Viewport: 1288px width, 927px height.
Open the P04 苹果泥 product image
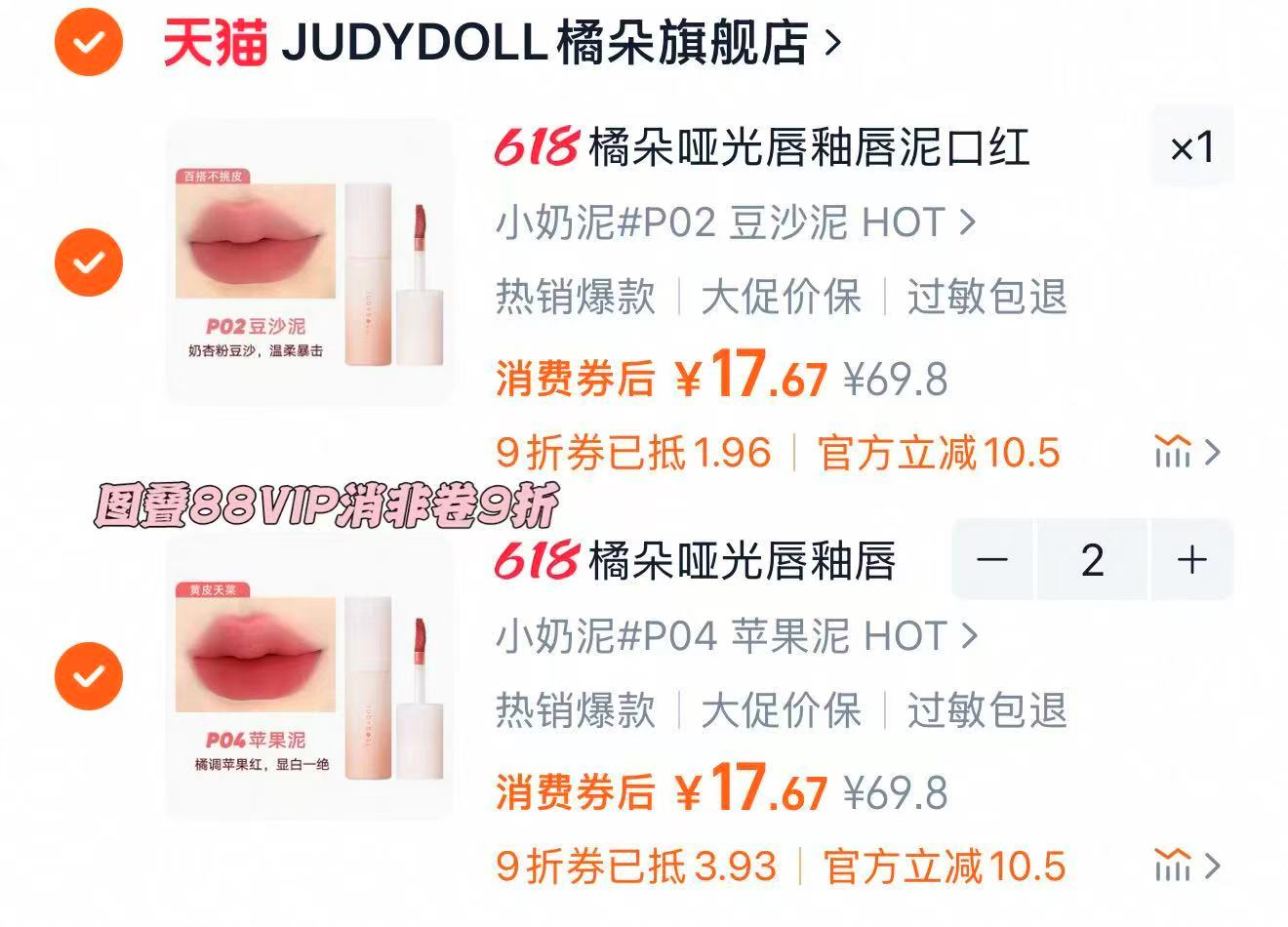click(310, 675)
